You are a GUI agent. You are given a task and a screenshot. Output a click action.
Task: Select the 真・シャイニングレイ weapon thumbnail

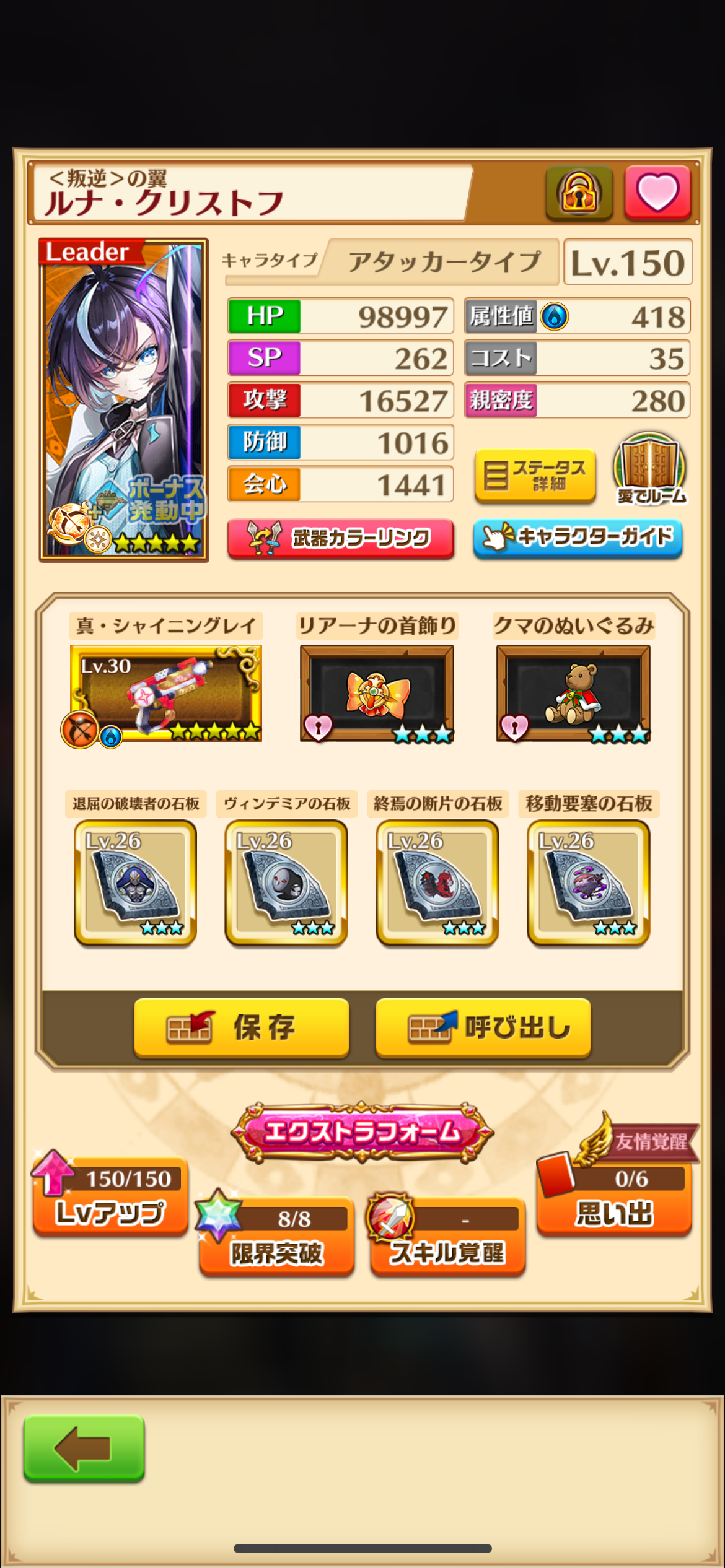[166, 692]
